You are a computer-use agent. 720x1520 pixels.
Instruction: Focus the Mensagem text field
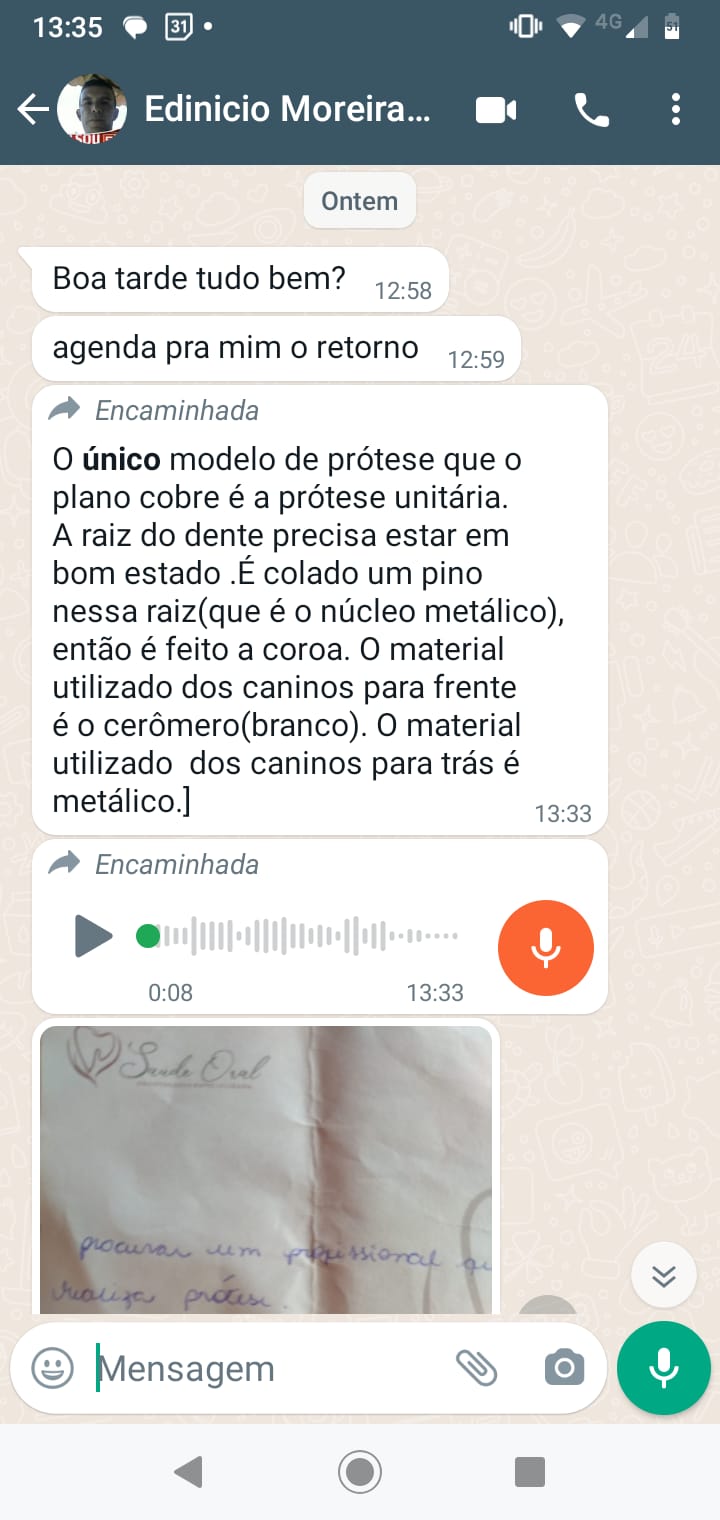click(270, 1368)
